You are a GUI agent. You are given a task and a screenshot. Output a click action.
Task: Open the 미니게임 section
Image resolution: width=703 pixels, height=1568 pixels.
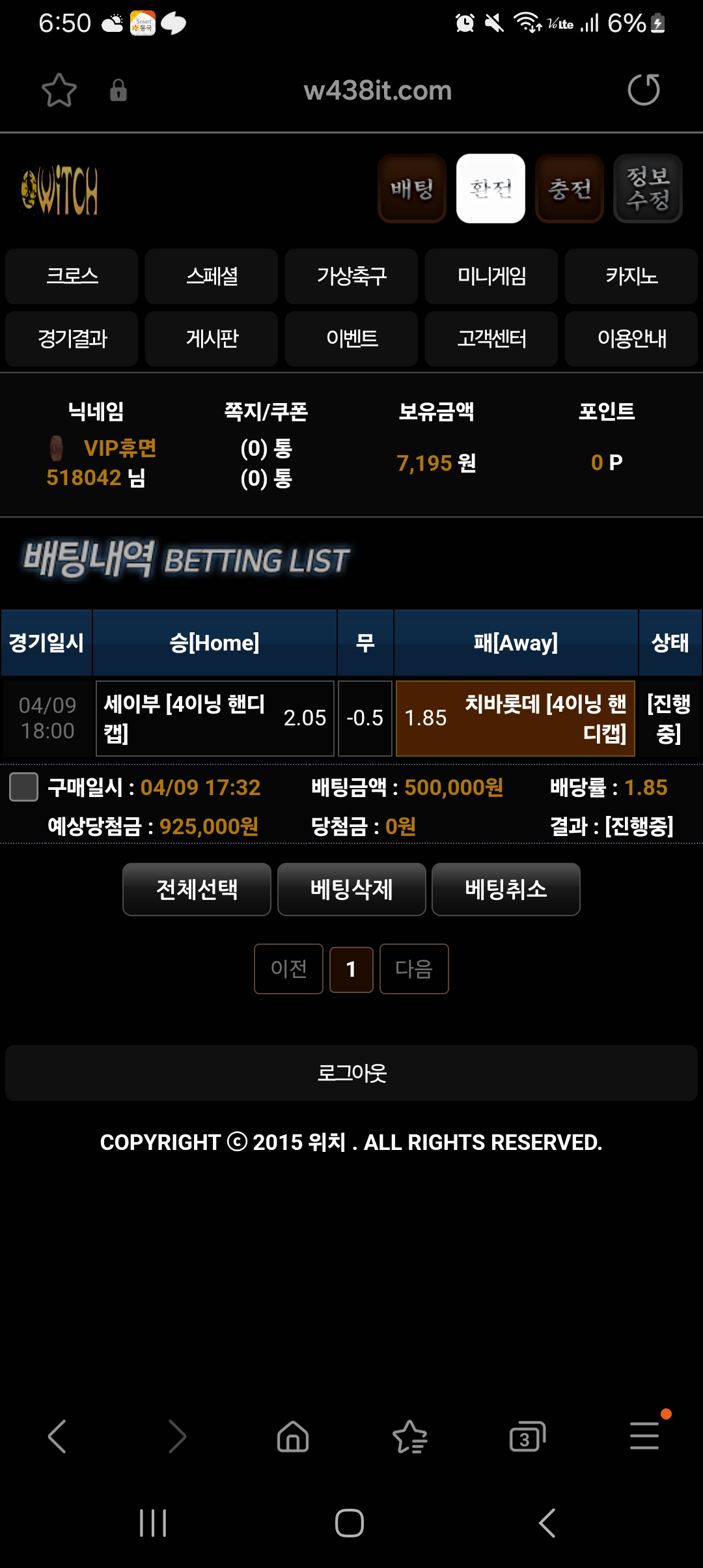491,276
